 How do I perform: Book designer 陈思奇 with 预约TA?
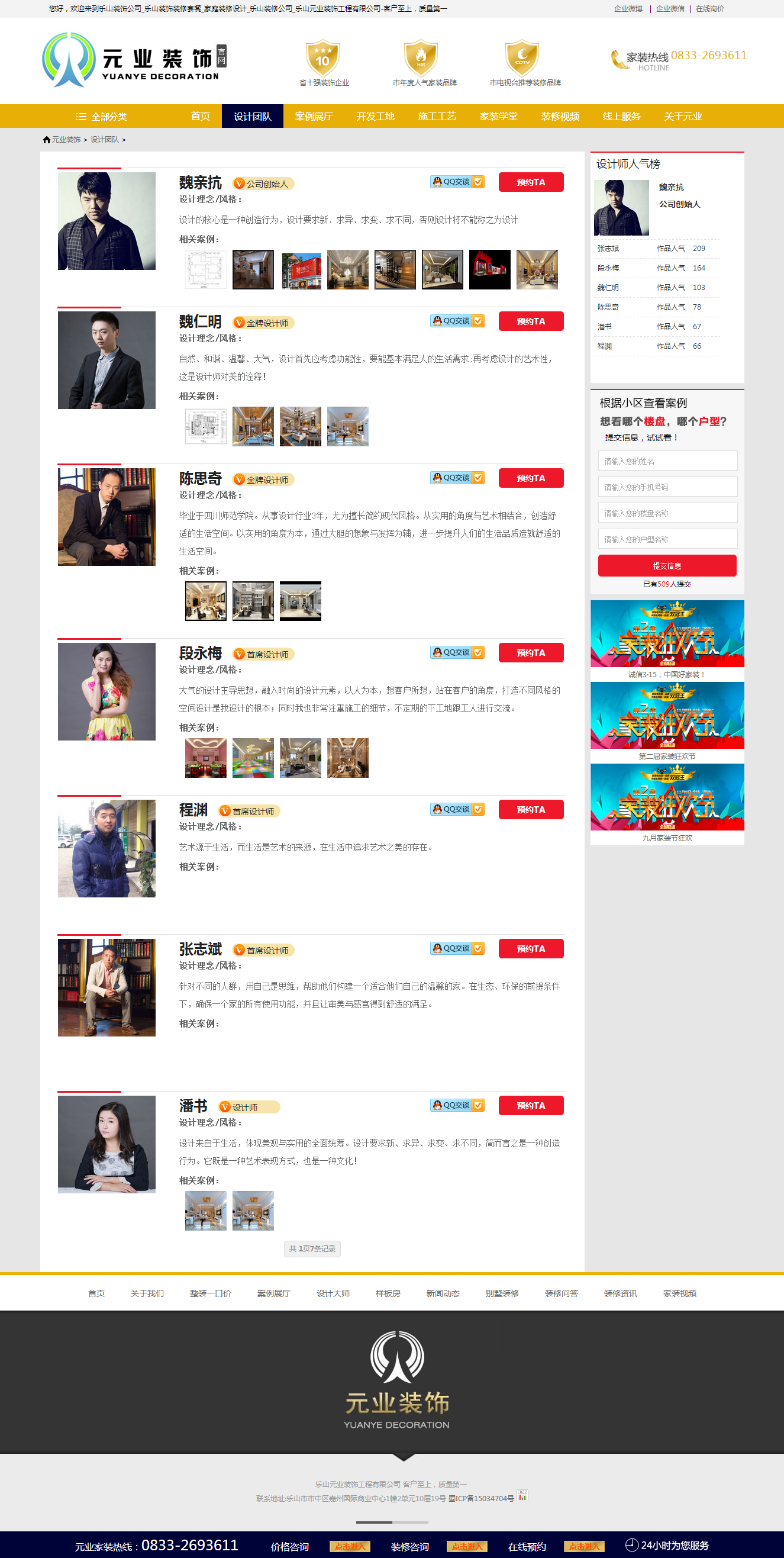click(531, 478)
